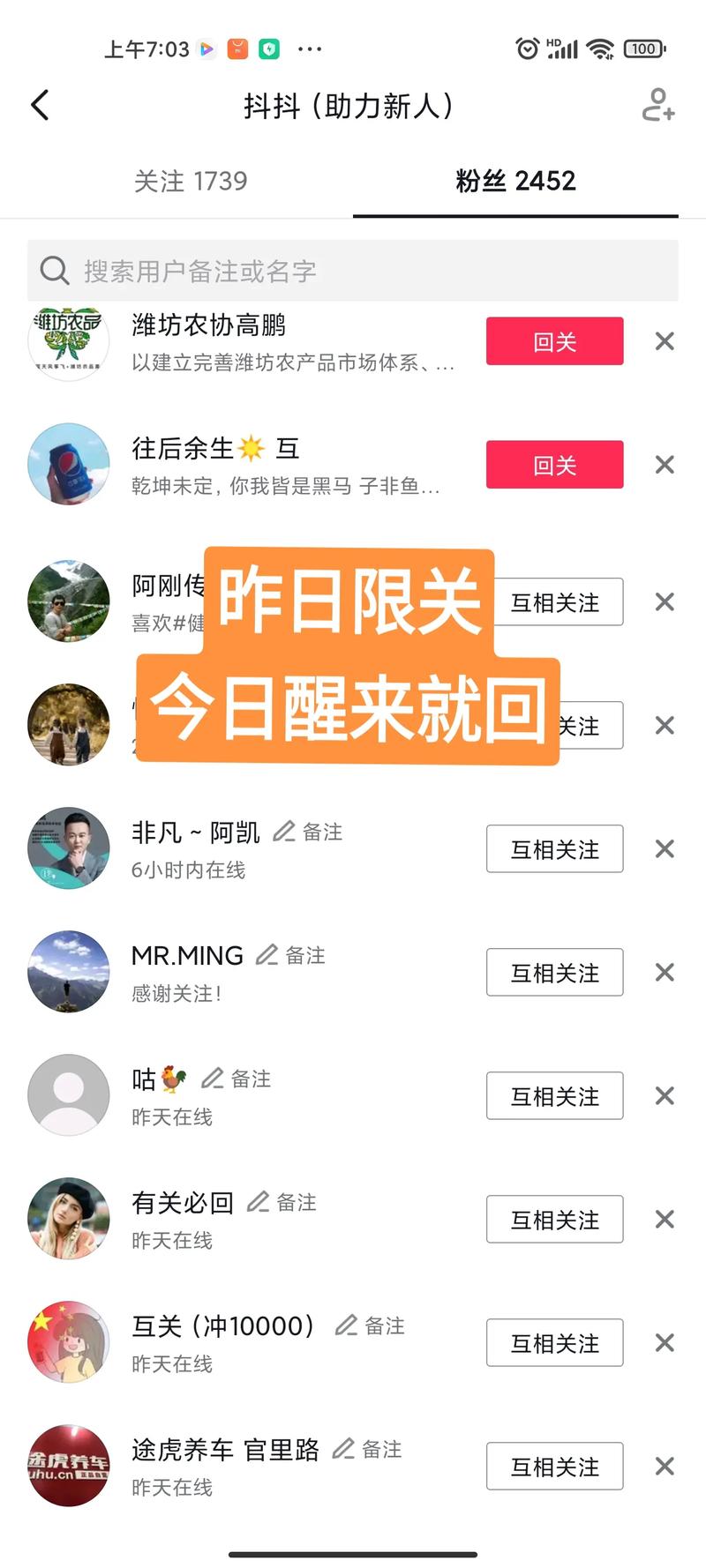Tap 互相关注 next to MR.MING
This screenshot has width=706, height=1568.
pyautogui.click(x=554, y=972)
